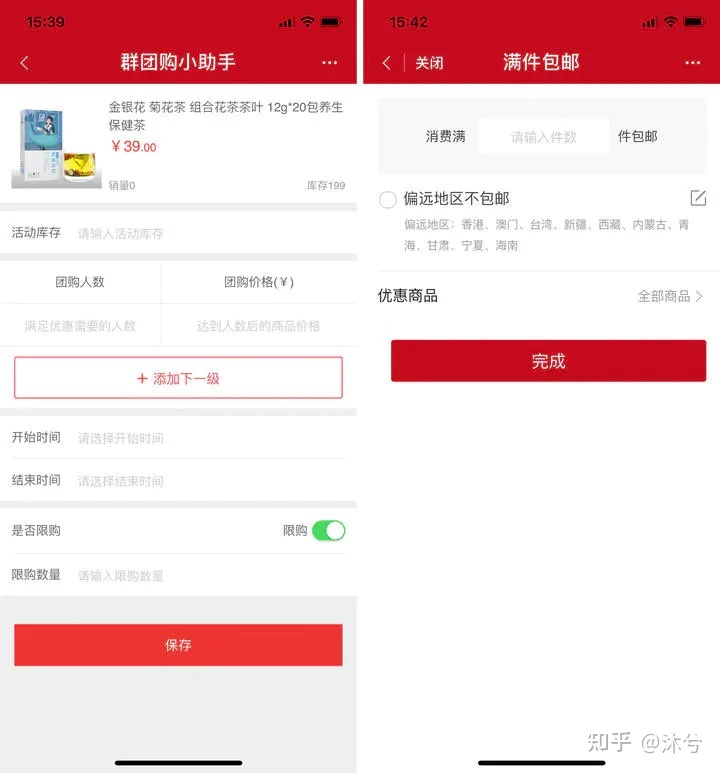Select the 偏远地区不包邮 radio button

pyautogui.click(x=387, y=199)
